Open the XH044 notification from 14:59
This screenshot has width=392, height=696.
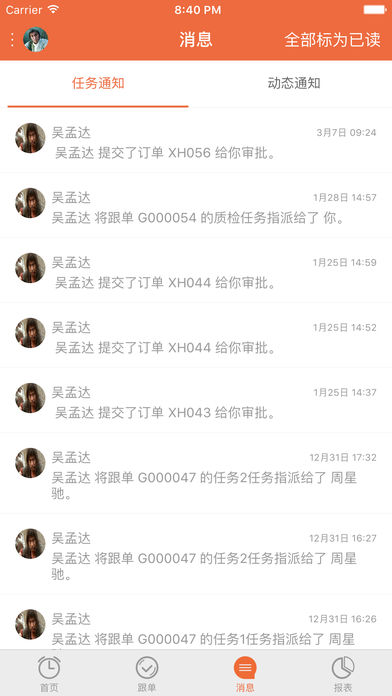pyautogui.click(x=196, y=270)
